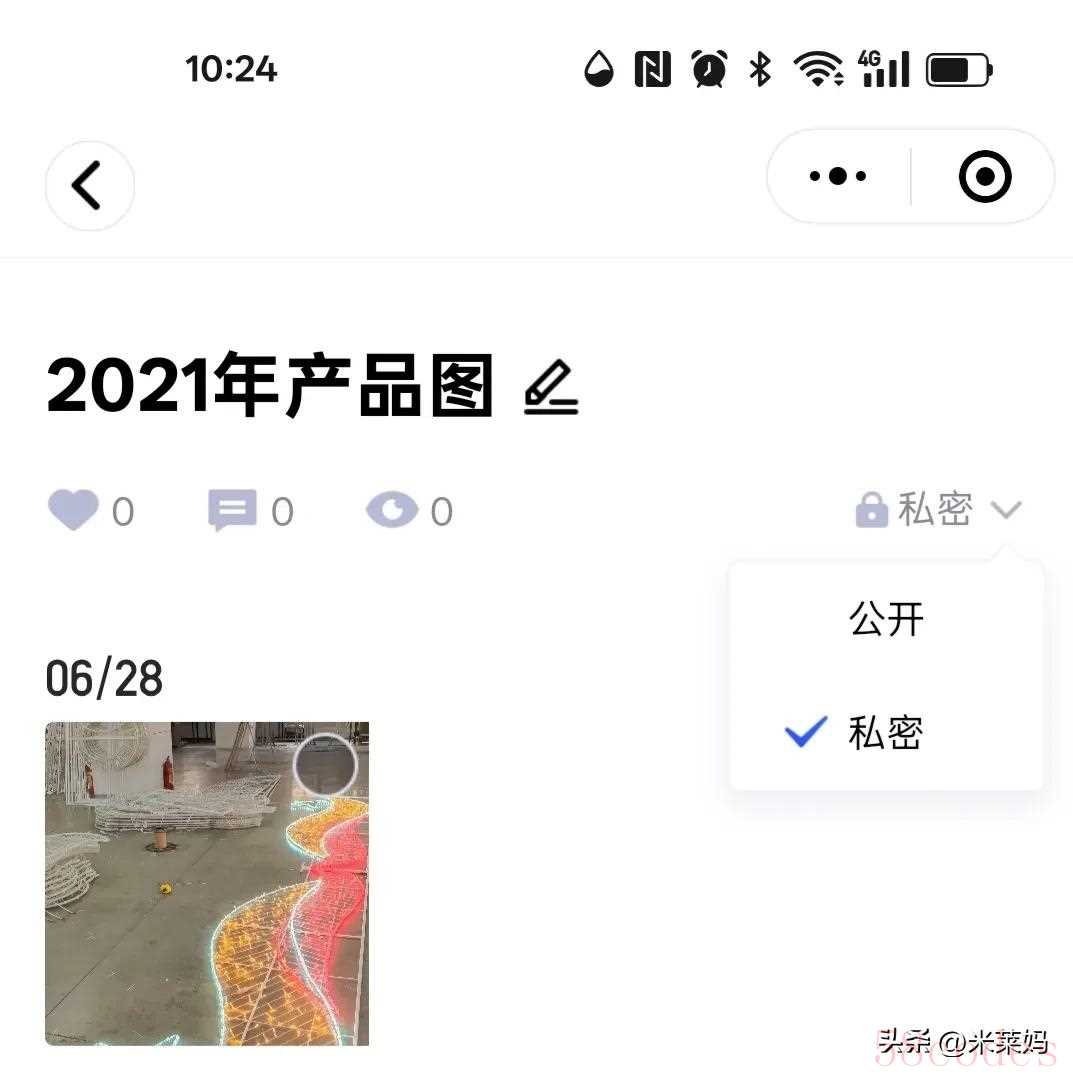Open the comments bubble icon

point(232,511)
